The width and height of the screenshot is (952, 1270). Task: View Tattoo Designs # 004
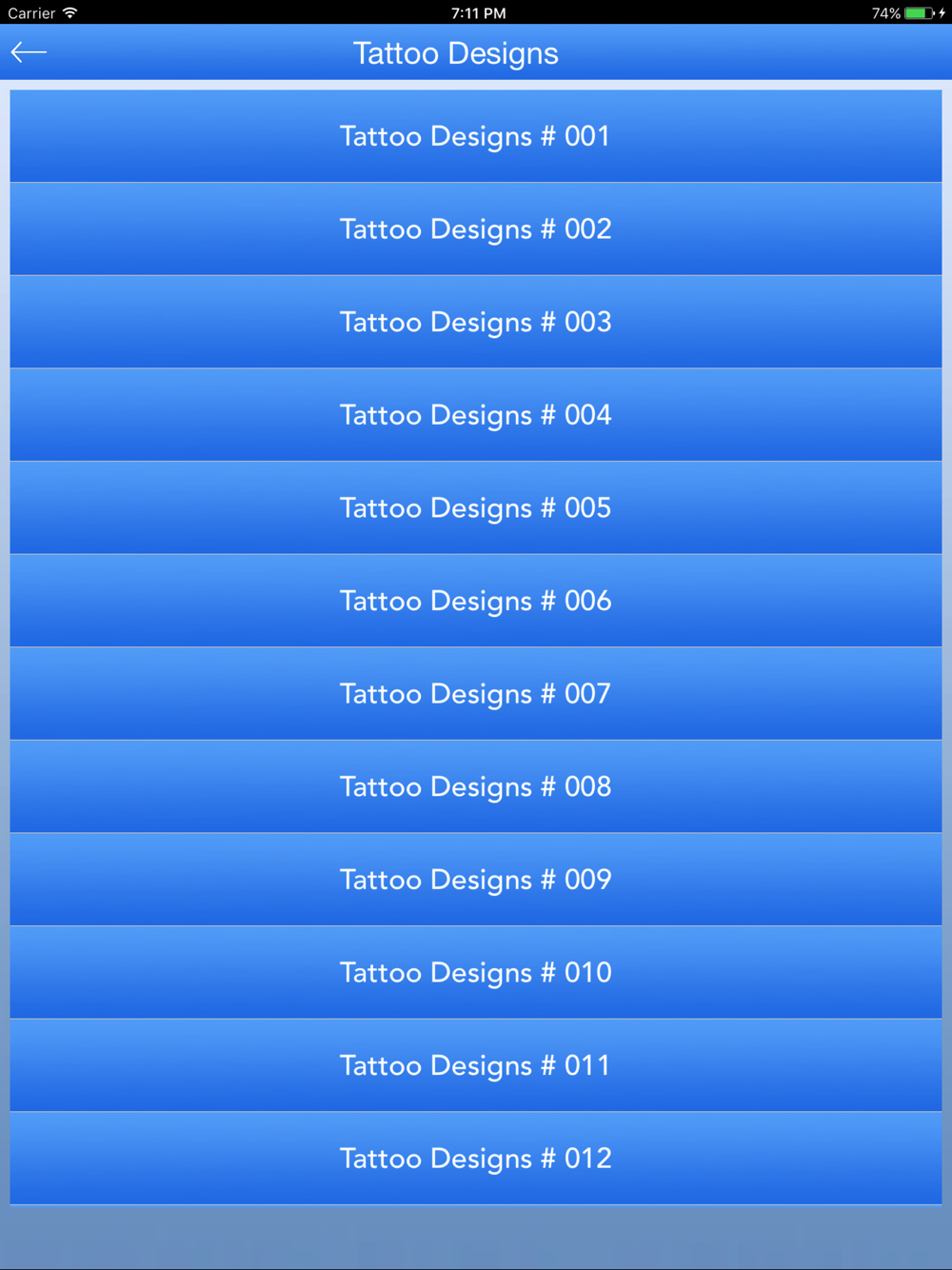pyautogui.click(x=476, y=415)
